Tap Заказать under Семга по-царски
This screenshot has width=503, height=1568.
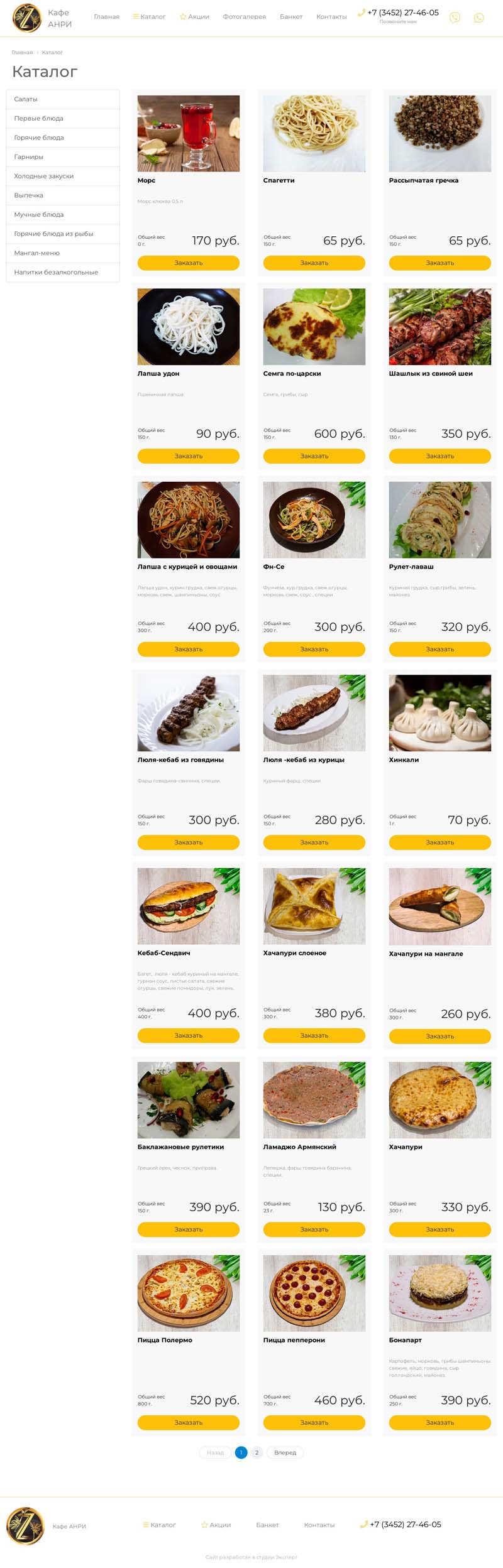coord(314,456)
